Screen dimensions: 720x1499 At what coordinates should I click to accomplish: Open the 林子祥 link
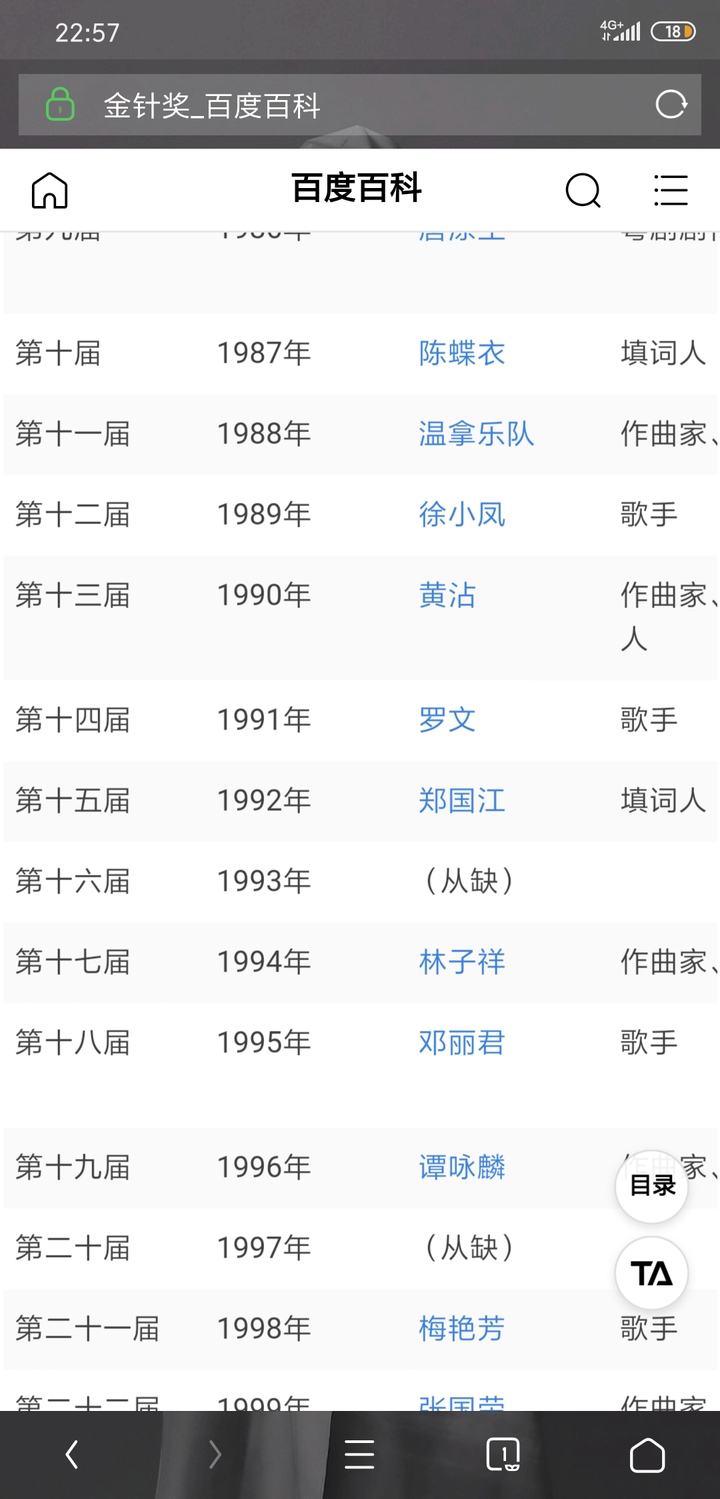pos(462,962)
